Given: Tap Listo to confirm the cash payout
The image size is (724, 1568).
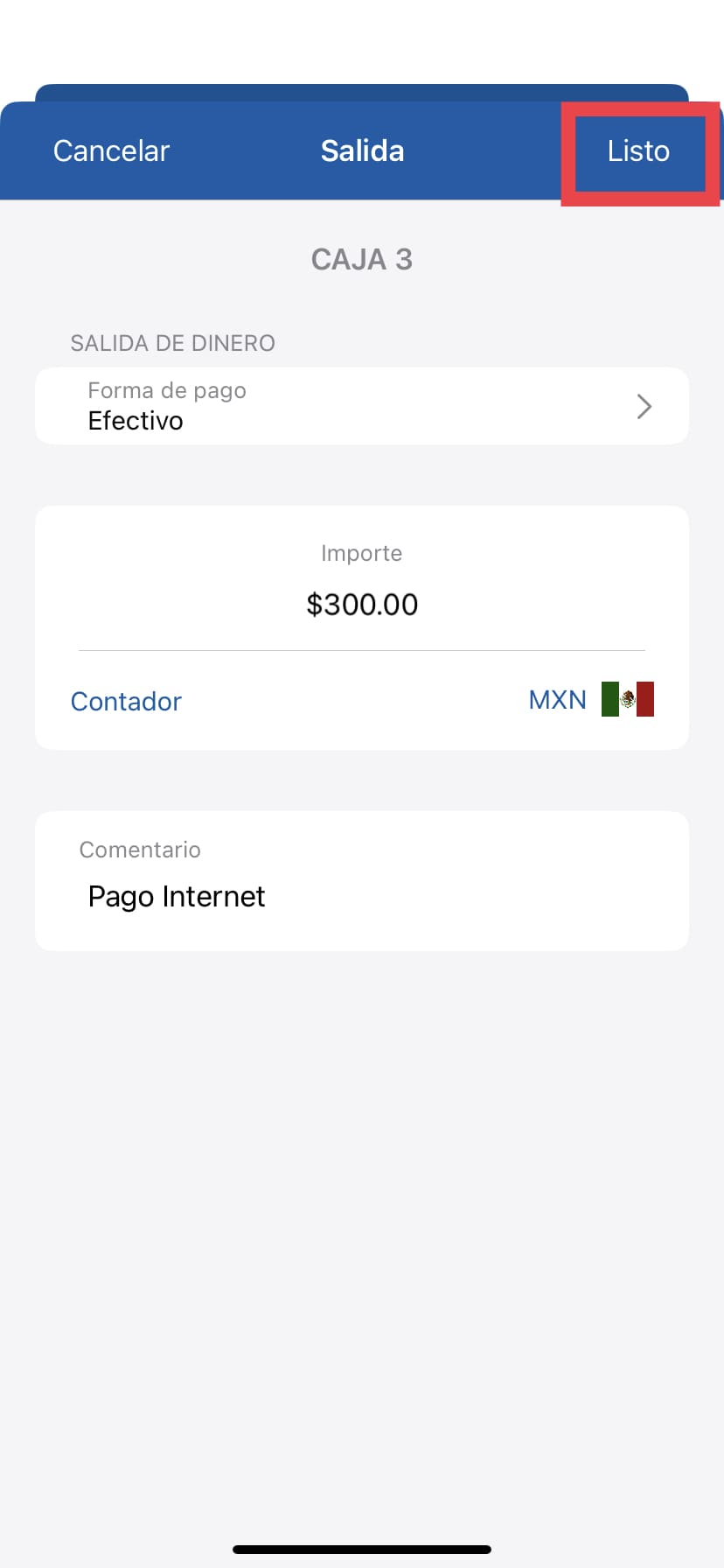Looking at the screenshot, I should [637, 150].
